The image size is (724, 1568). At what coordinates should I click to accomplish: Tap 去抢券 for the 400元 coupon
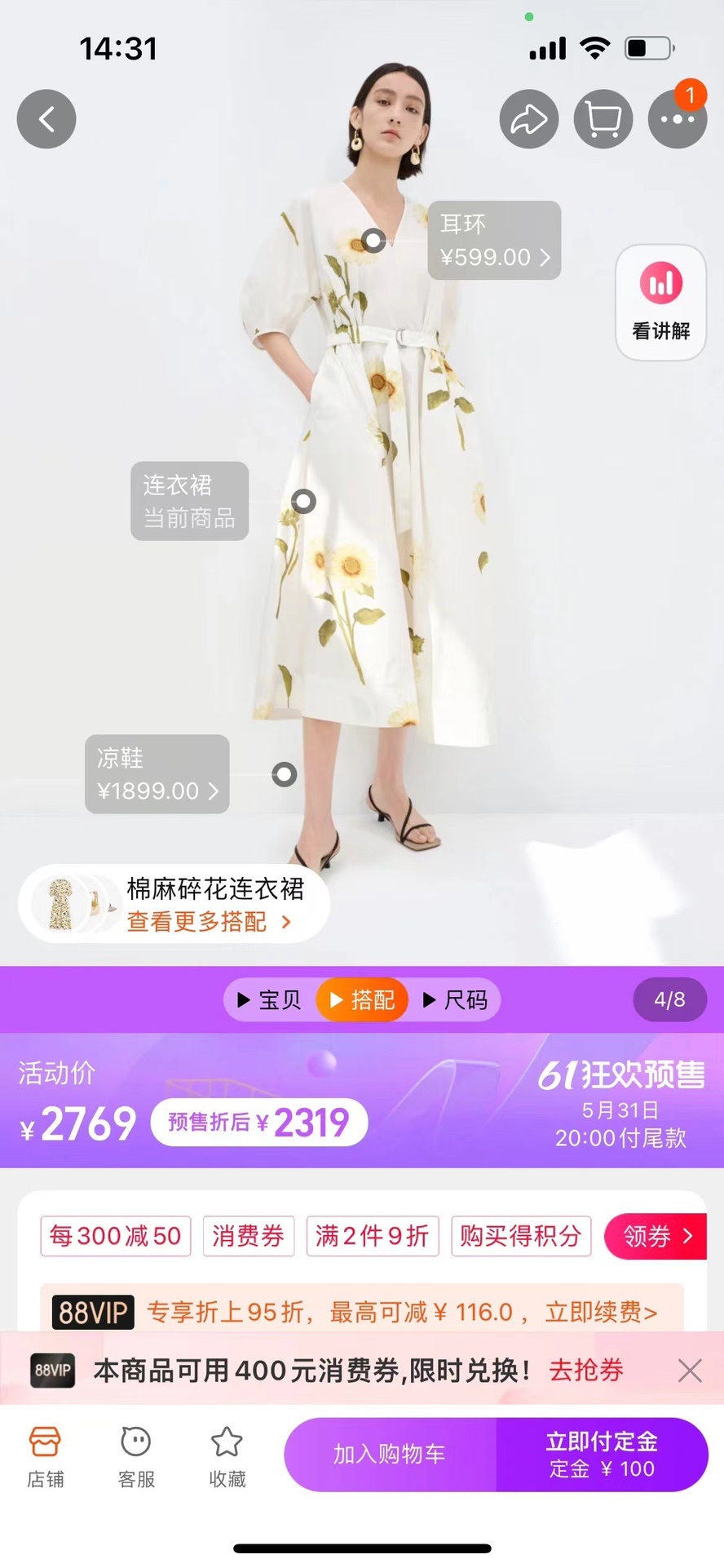coord(585,1371)
